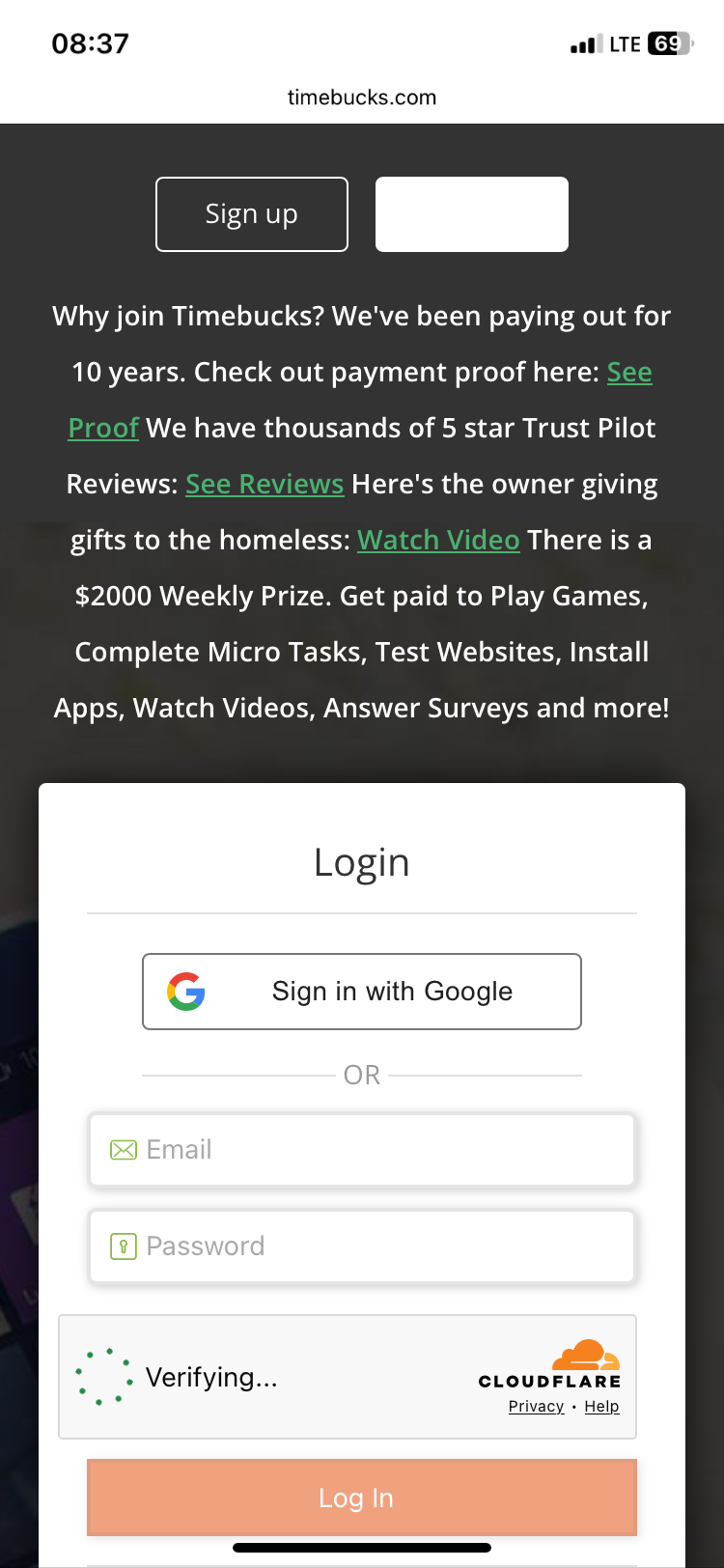Open the See Reviews link
The image size is (724, 1568).
coord(265,485)
